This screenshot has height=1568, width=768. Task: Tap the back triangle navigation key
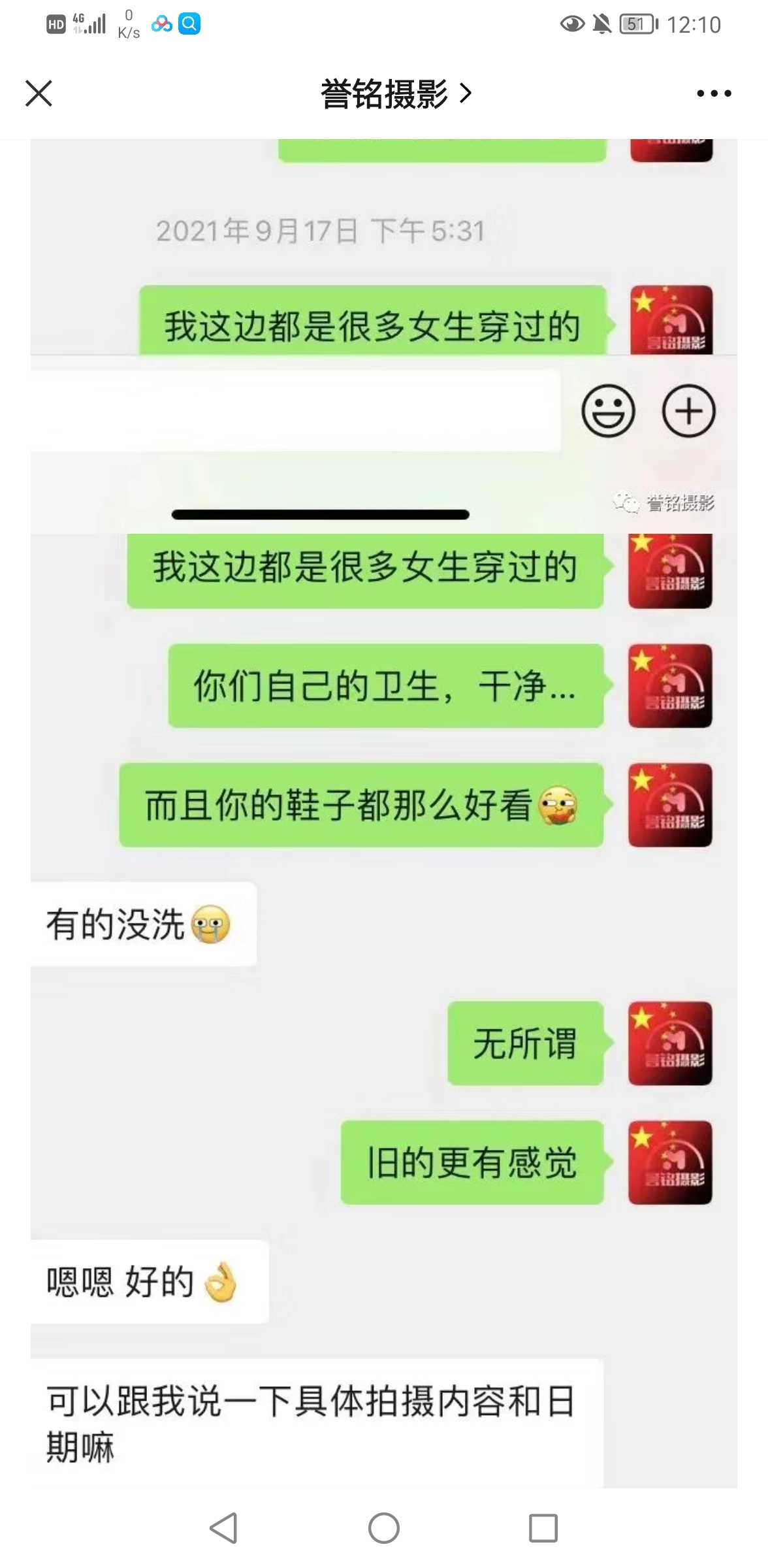[223, 1528]
